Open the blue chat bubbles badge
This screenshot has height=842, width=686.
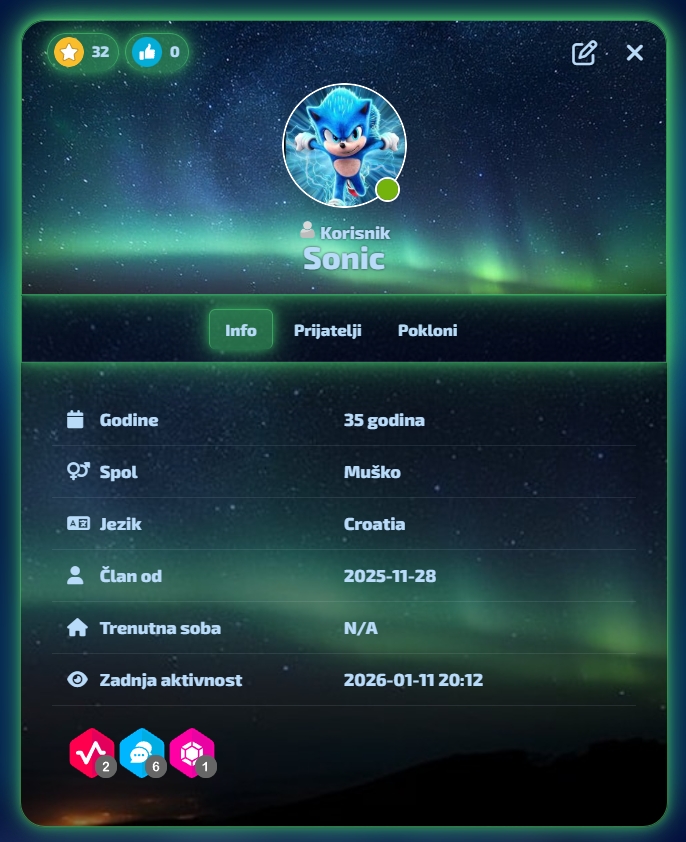pyautogui.click(x=141, y=752)
